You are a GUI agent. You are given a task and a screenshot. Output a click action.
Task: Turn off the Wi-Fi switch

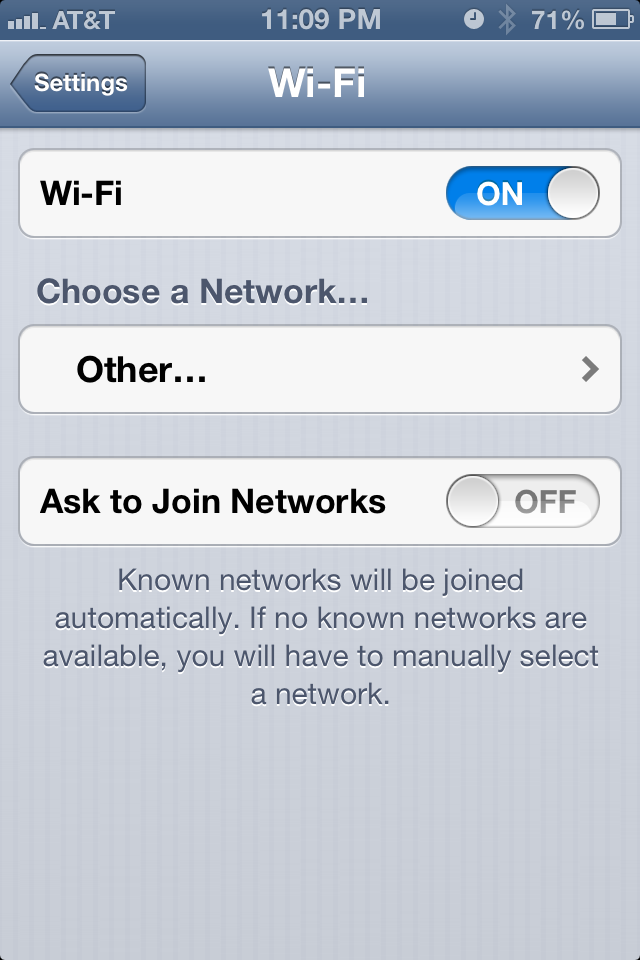click(x=522, y=193)
